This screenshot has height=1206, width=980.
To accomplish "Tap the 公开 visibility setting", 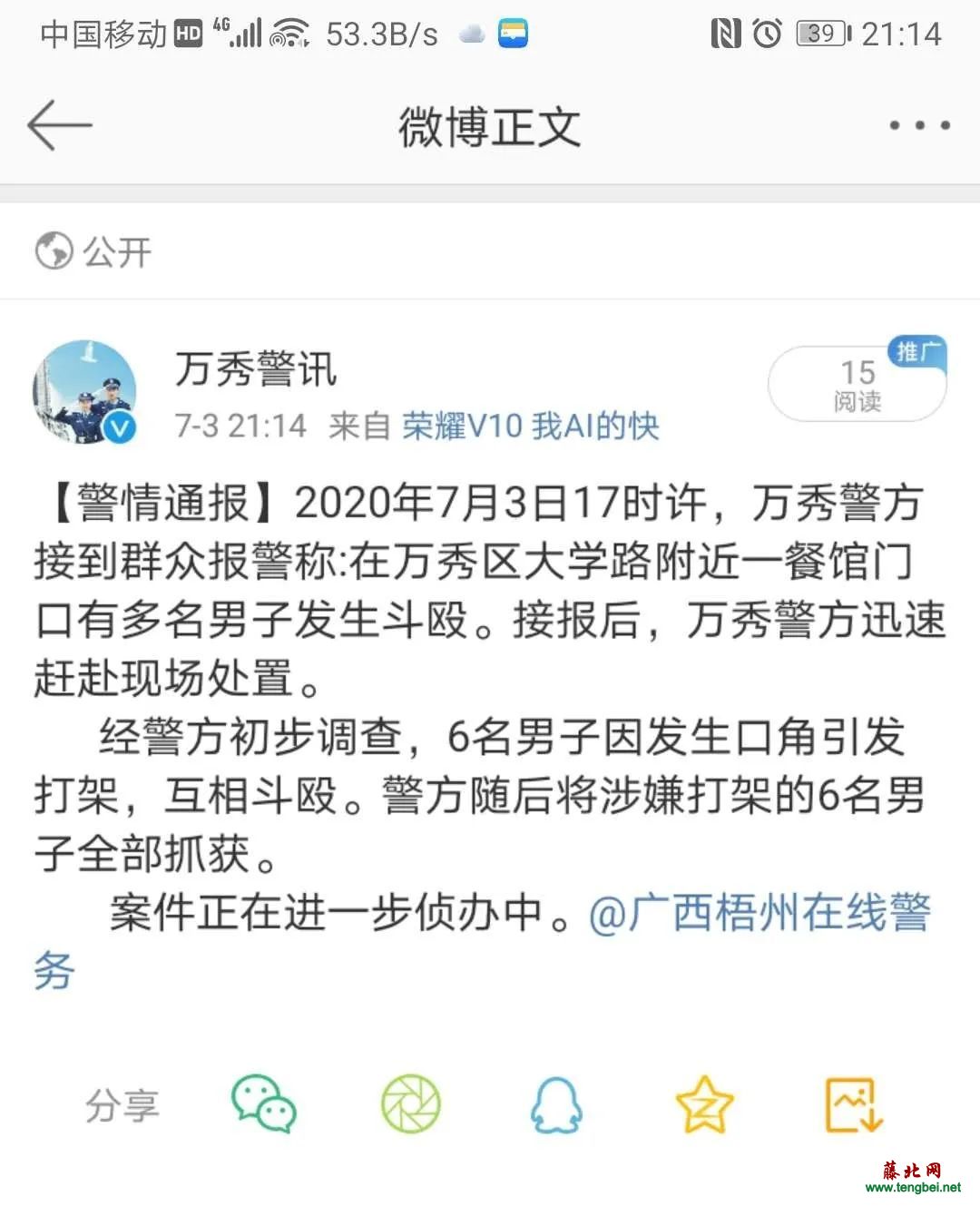I will (x=94, y=251).
